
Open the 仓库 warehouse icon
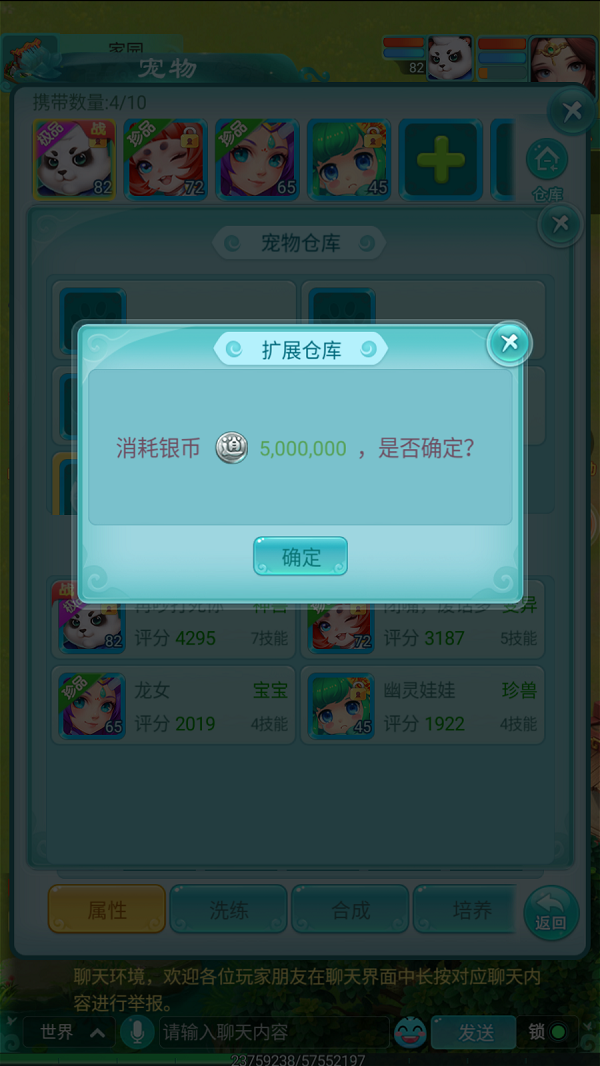[547, 168]
